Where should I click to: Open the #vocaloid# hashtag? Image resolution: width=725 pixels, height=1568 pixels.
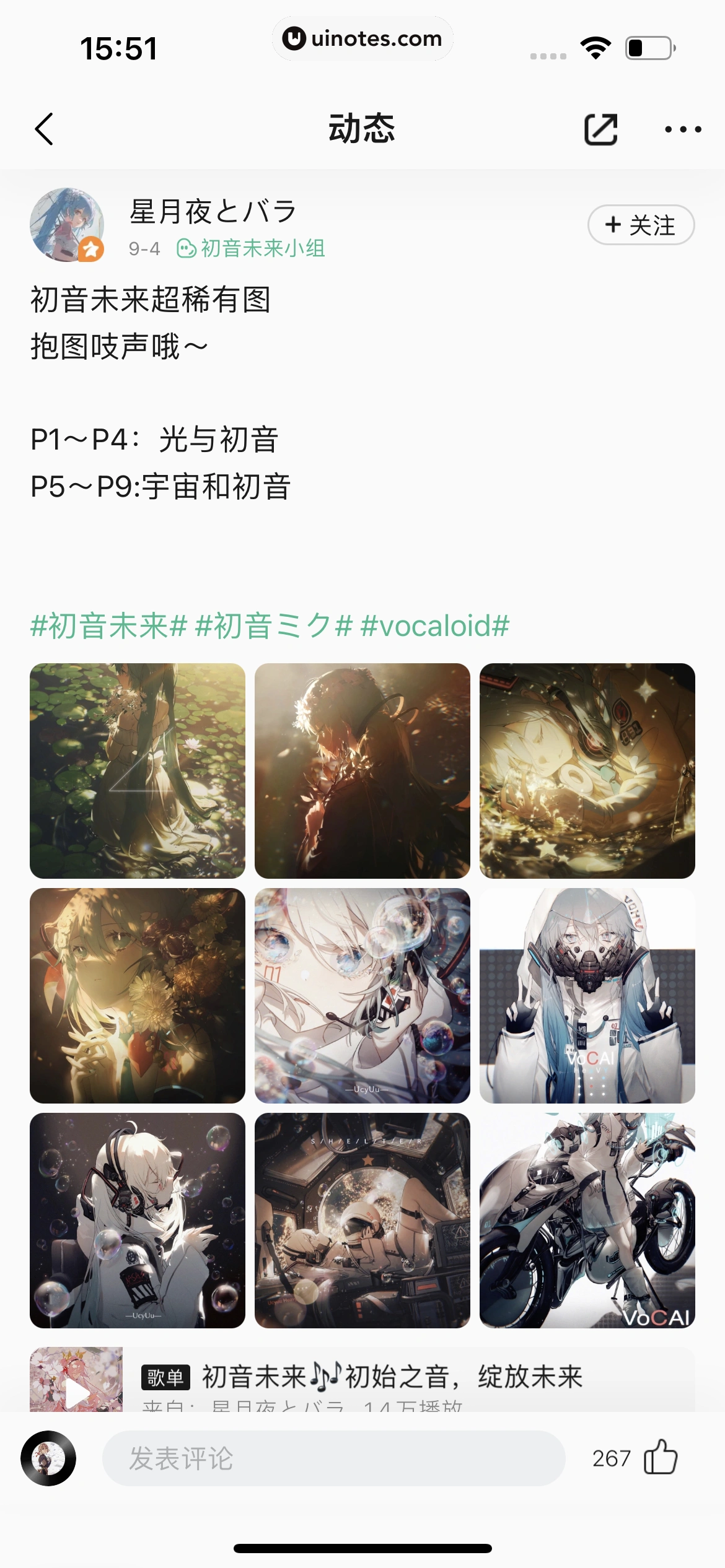[x=434, y=625]
